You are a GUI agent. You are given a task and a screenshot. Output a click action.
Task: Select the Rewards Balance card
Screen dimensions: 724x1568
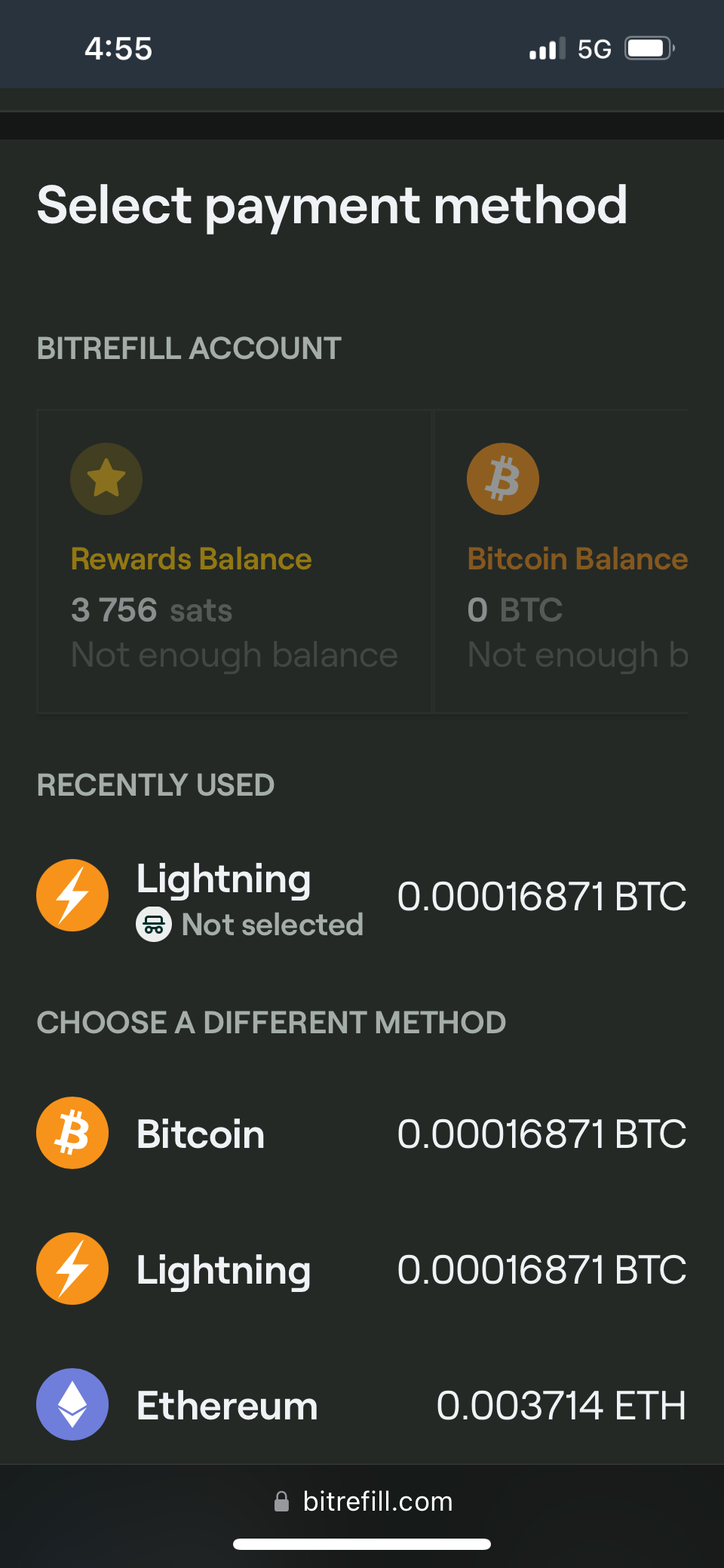(234, 562)
